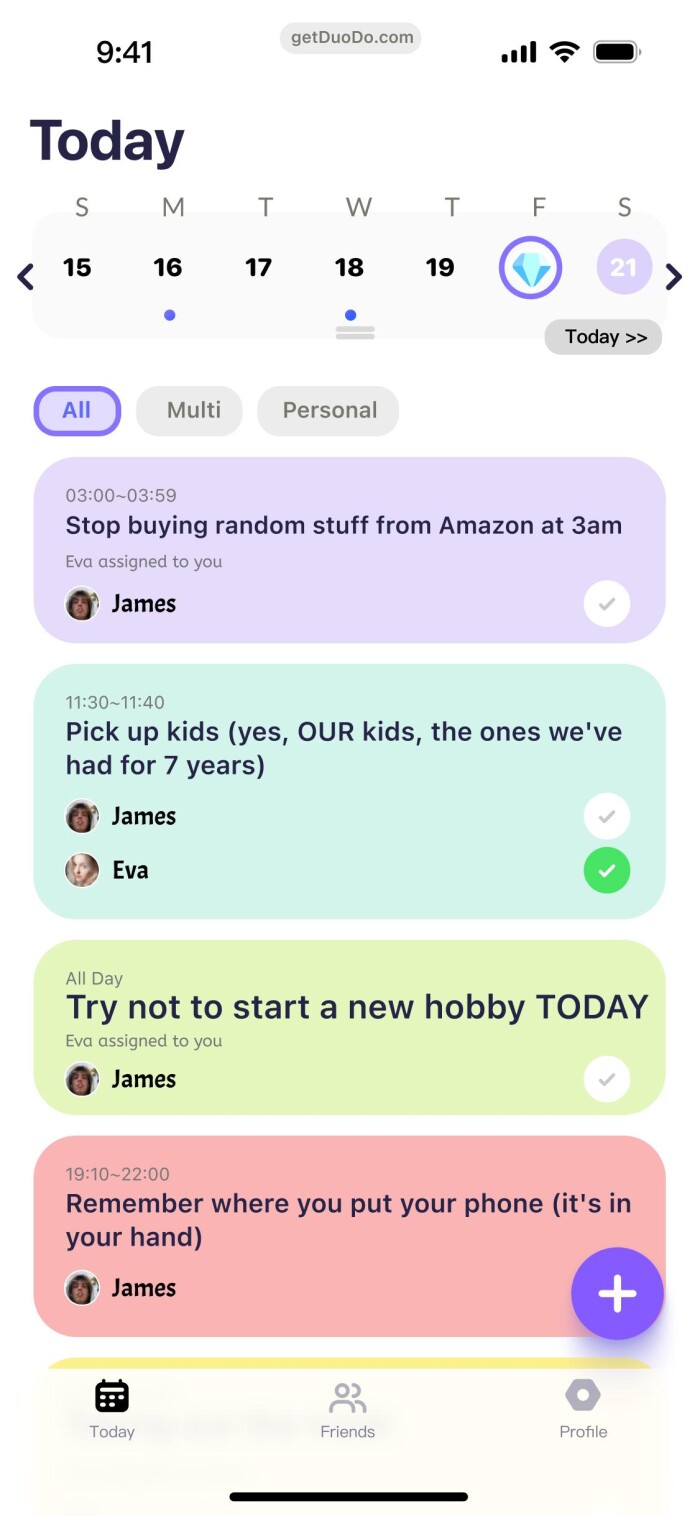
Task: Show only Personal tasks
Action: (329, 410)
